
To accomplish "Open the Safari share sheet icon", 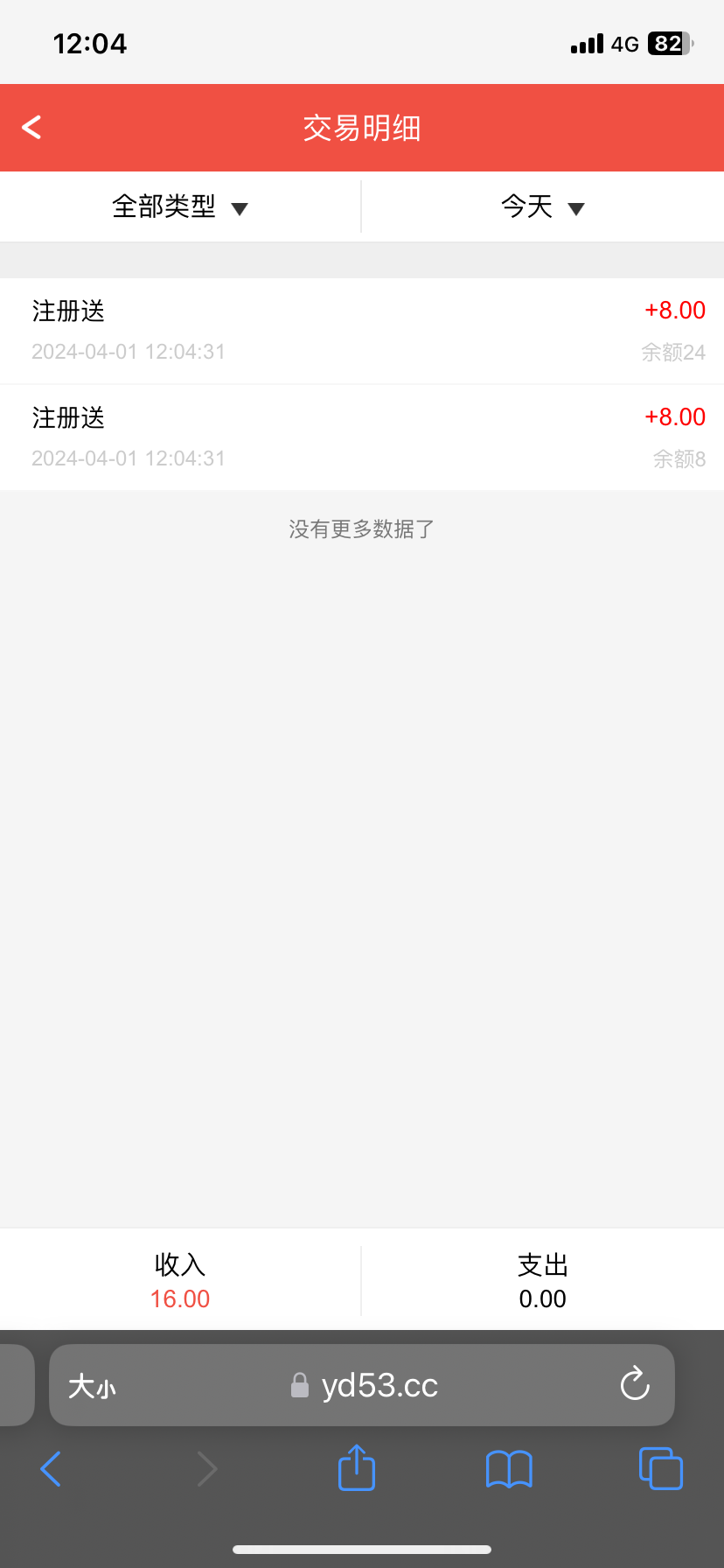I will 355,1469.
